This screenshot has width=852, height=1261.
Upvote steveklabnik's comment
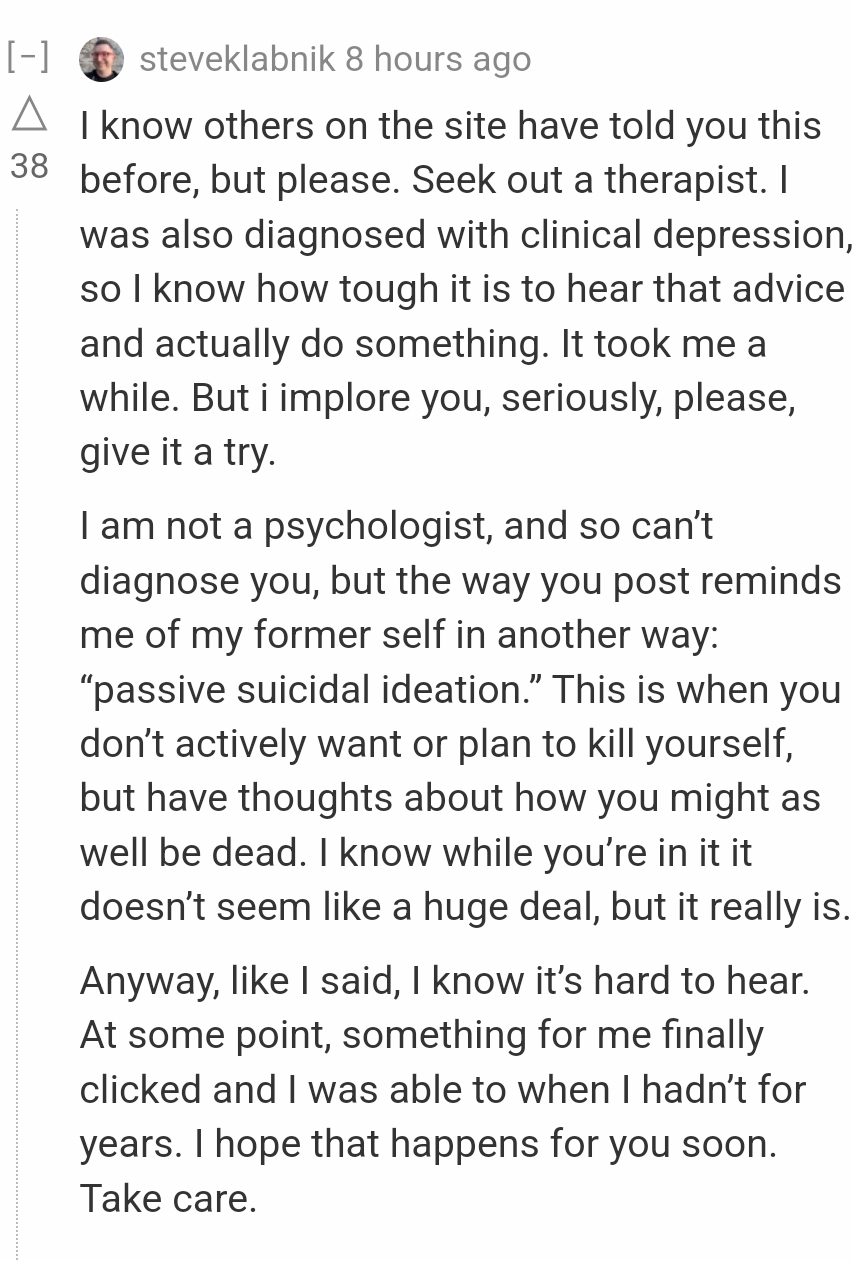click(x=29, y=114)
